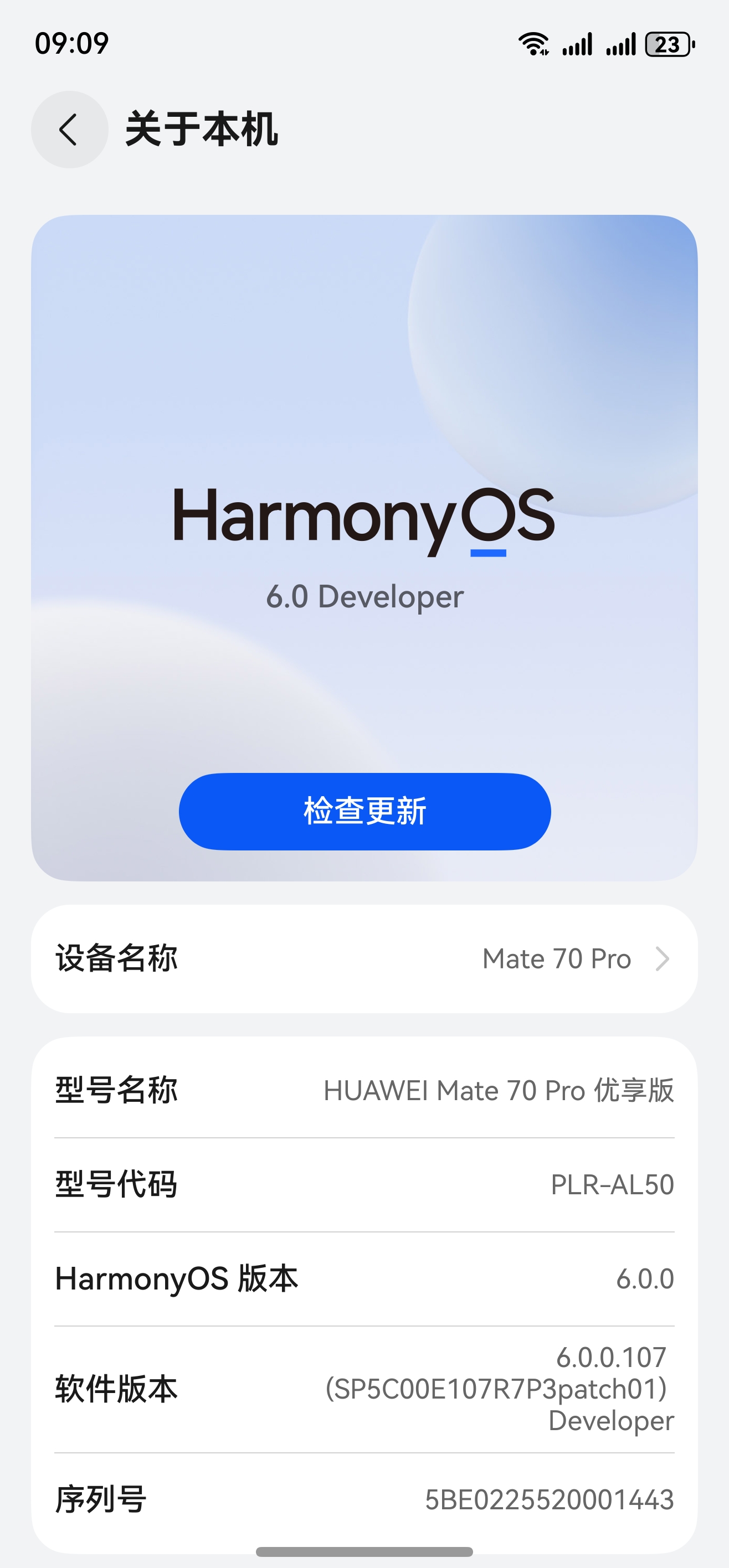729x1568 pixels.
Task: Open 设备名称 Mate 70 Pro row
Action: click(364, 959)
